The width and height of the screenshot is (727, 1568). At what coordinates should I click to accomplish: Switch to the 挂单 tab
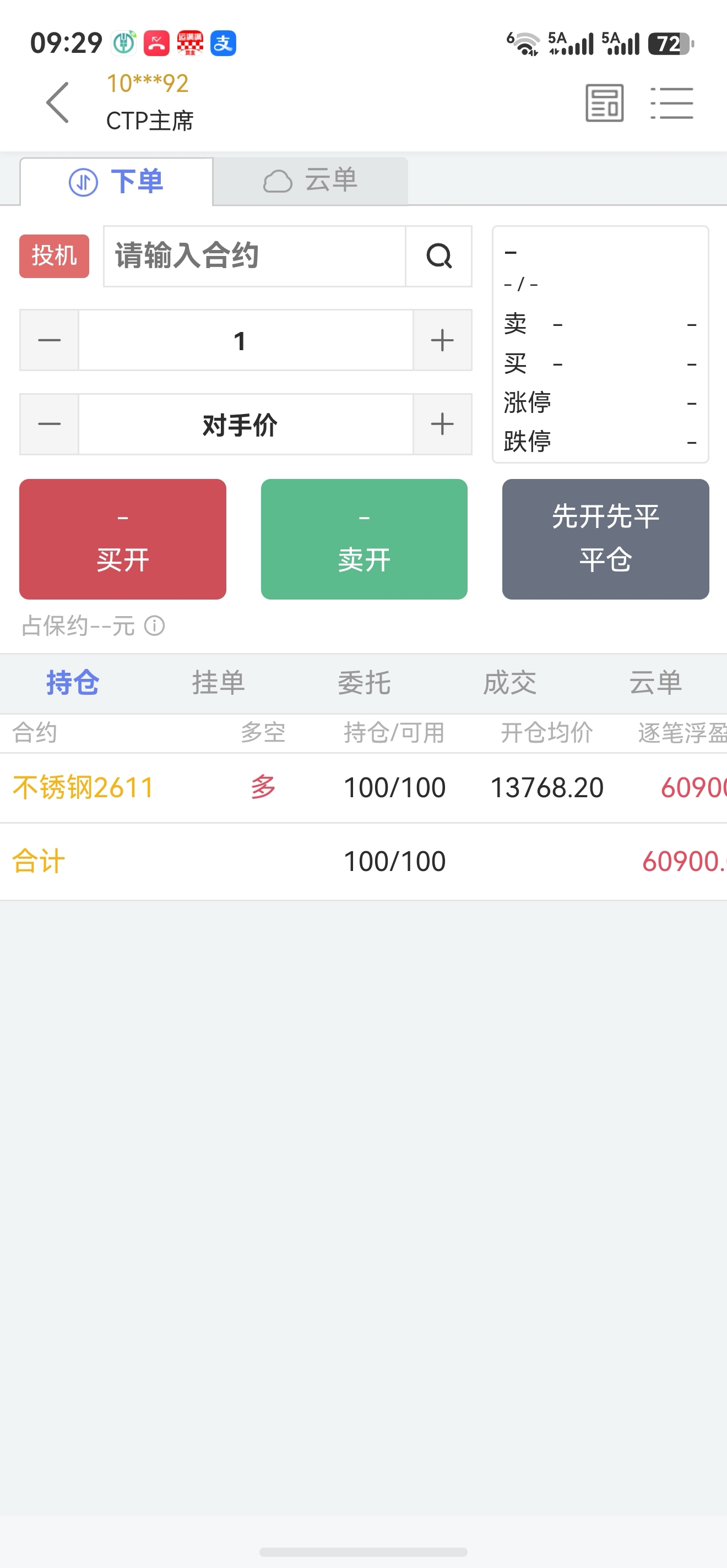(x=218, y=682)
